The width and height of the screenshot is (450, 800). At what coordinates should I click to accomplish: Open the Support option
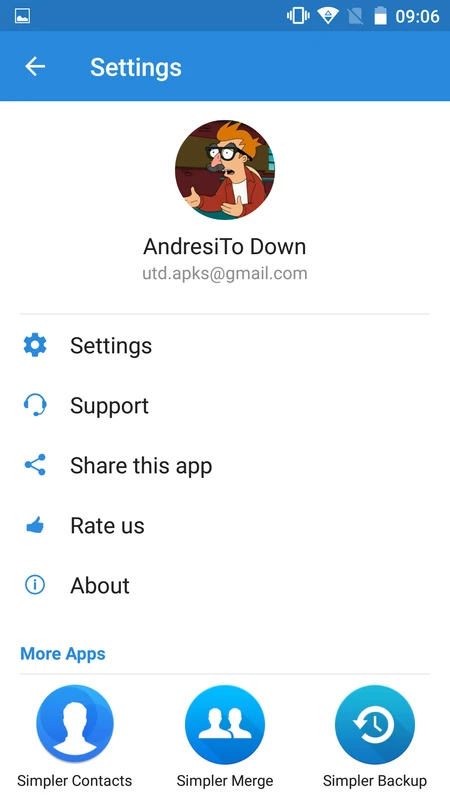pyautogui.click(x=225, y=406)
